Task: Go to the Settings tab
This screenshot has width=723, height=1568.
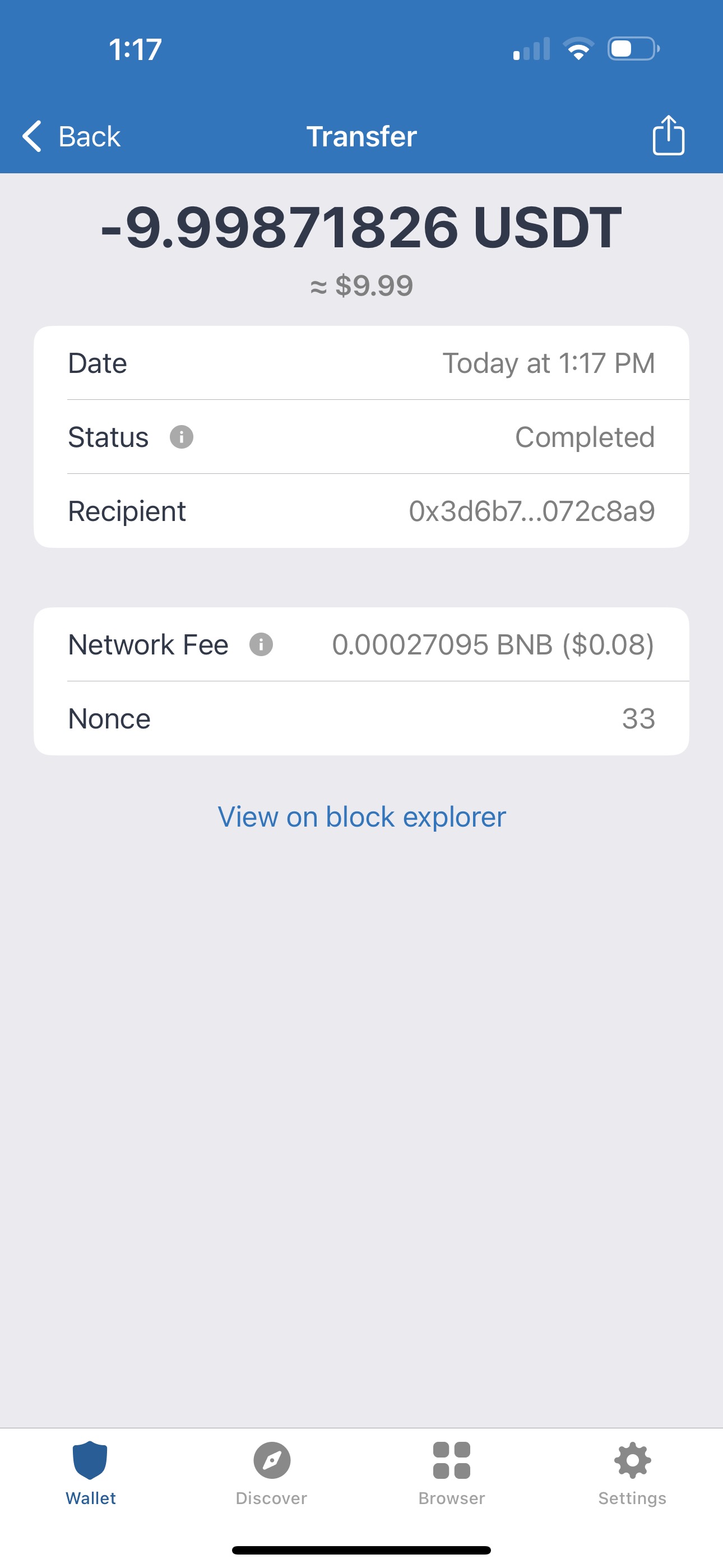Action: pos(632,1473)
